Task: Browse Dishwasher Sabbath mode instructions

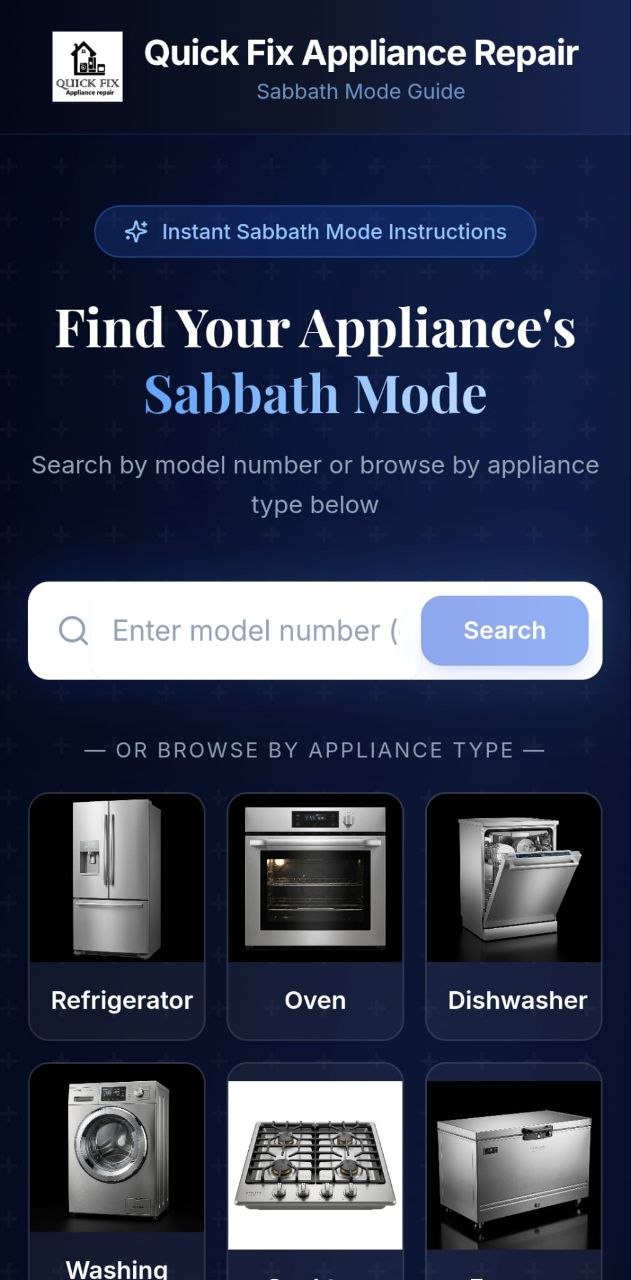Action: click(514, 915)
